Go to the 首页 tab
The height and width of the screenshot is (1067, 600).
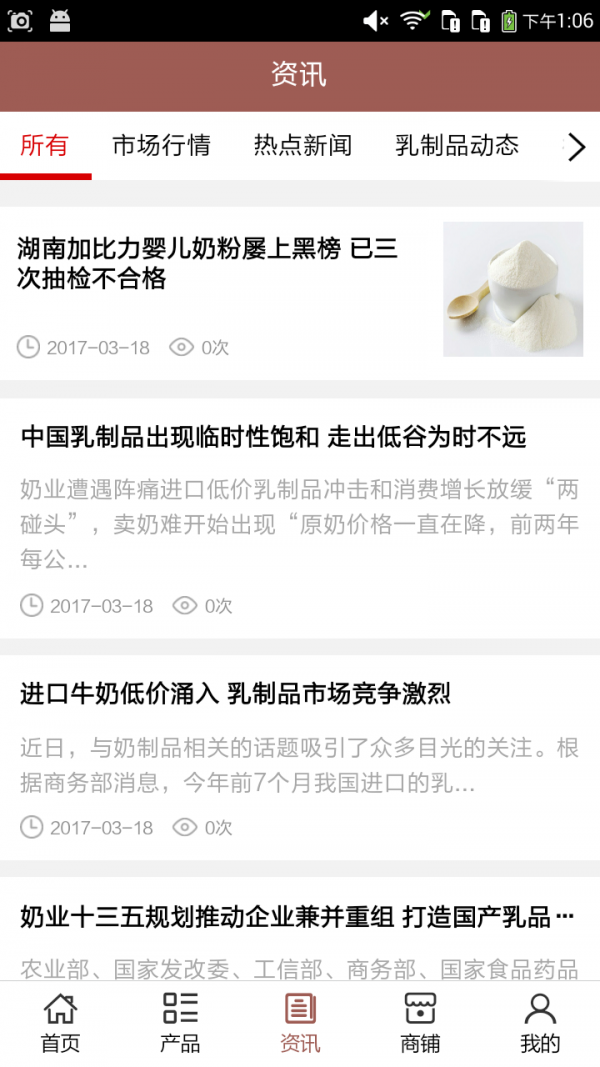coord(60,1023)
